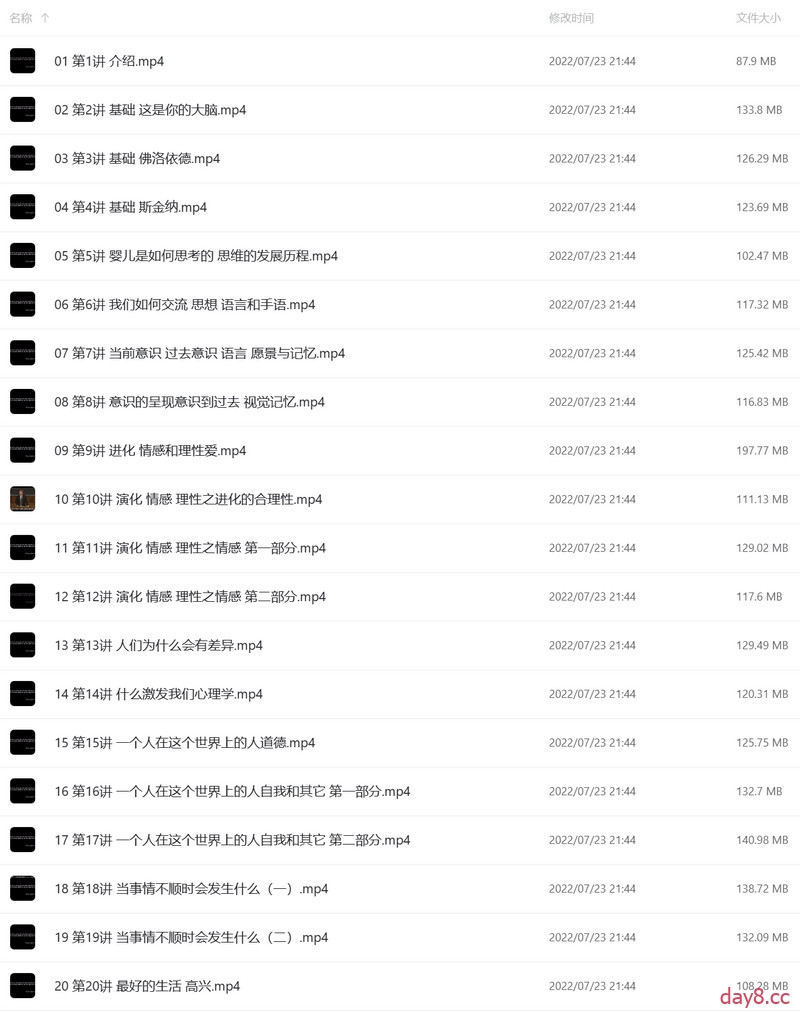Open 12 第12讲 理性之情感 第二部分.mp4
This screenshot has height=1012, width=800.
190,597
